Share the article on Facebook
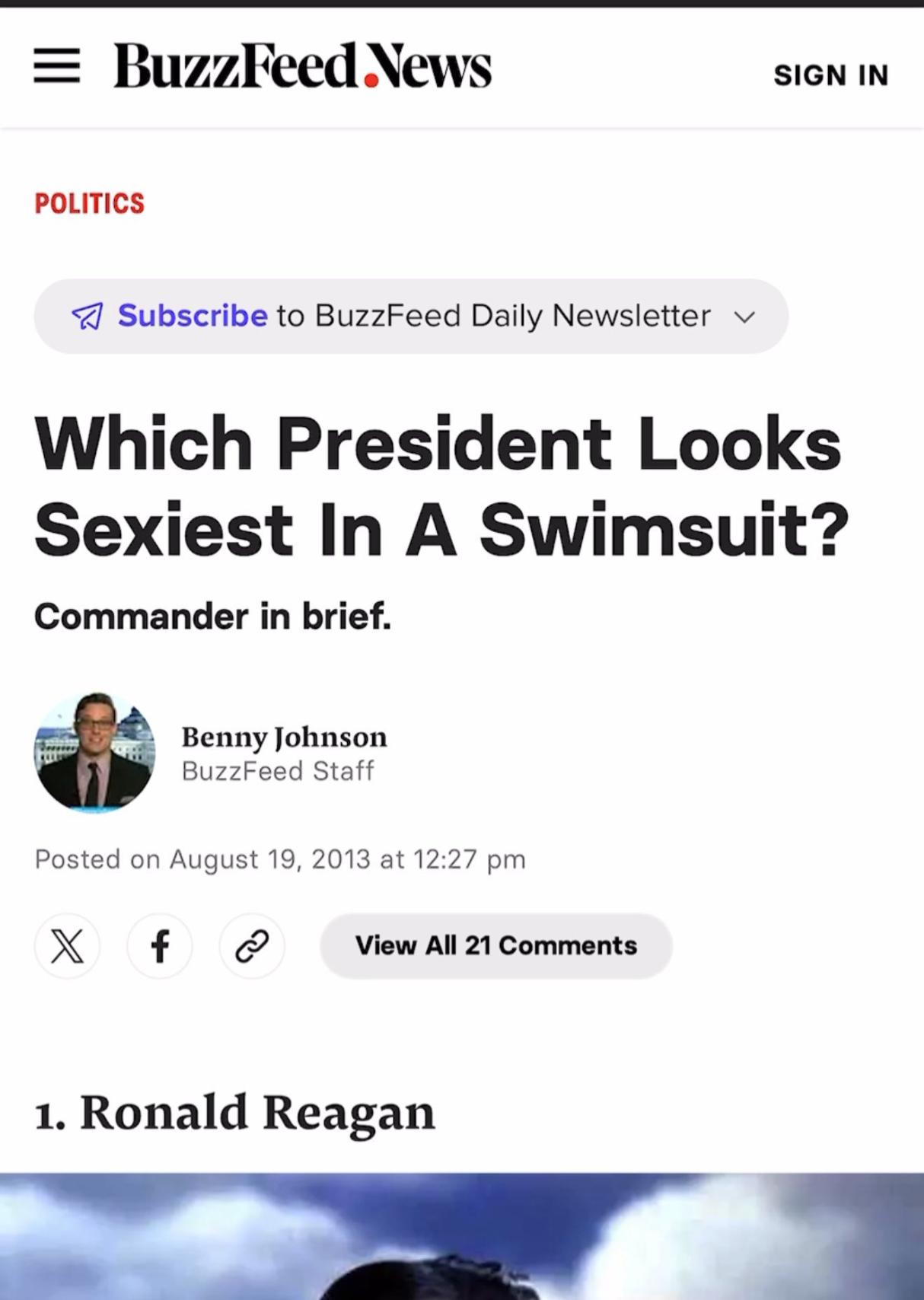The height and width of the screenshot is (1300, 924). [160, 946]
